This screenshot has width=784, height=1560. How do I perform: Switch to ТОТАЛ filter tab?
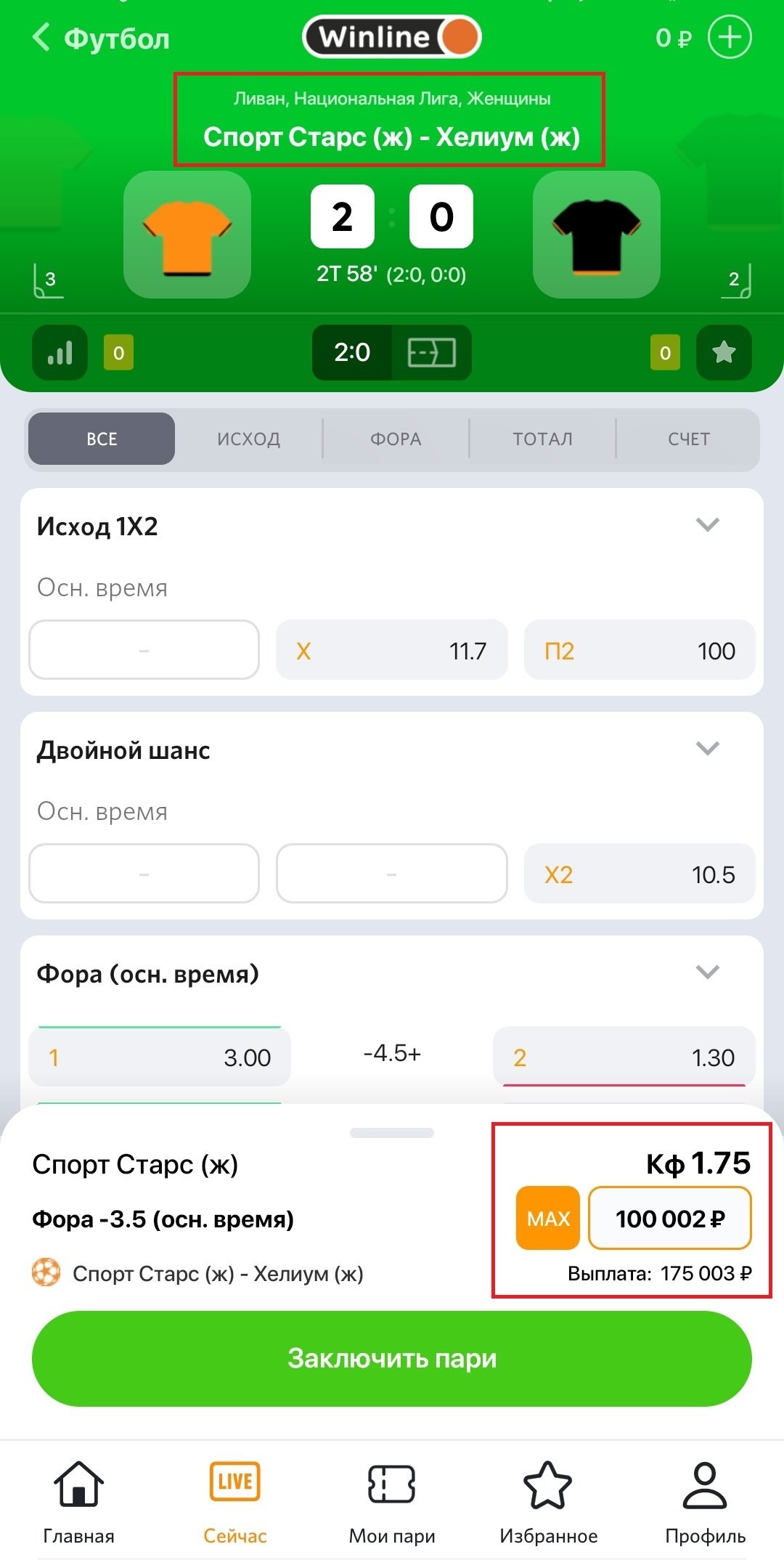(542, 439)
